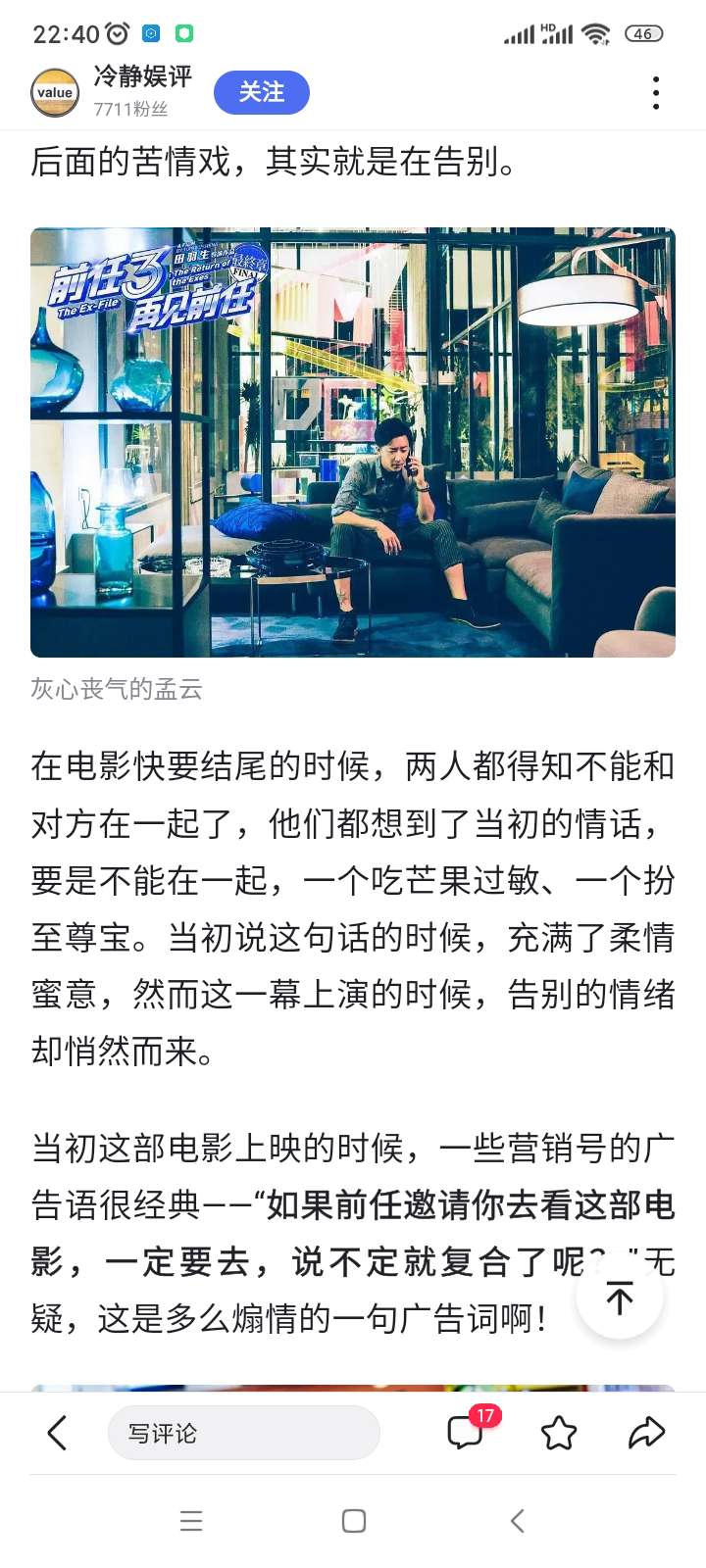Open 冷静娱评 author profile avatar
Image resolution: width=706 pixels, height=1568 pixels.
(55, 93)
